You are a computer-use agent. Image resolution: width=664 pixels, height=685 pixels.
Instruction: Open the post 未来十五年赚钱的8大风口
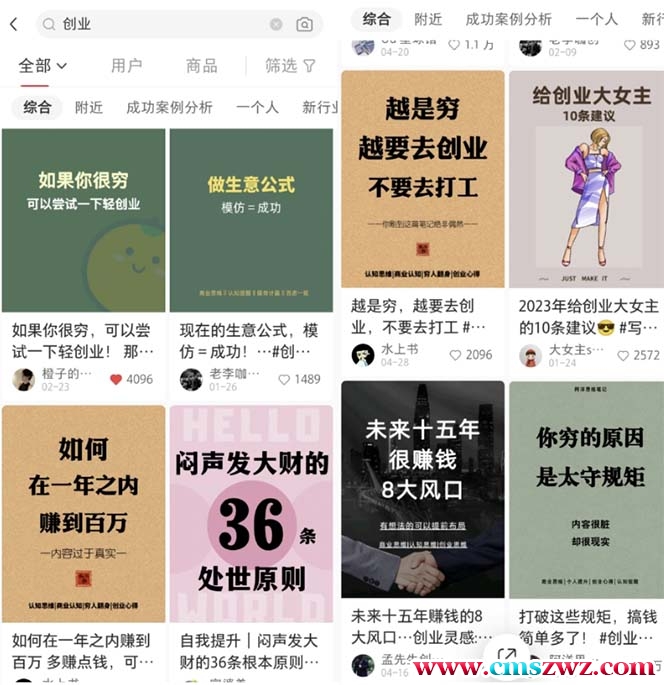(x=422, y=490)
